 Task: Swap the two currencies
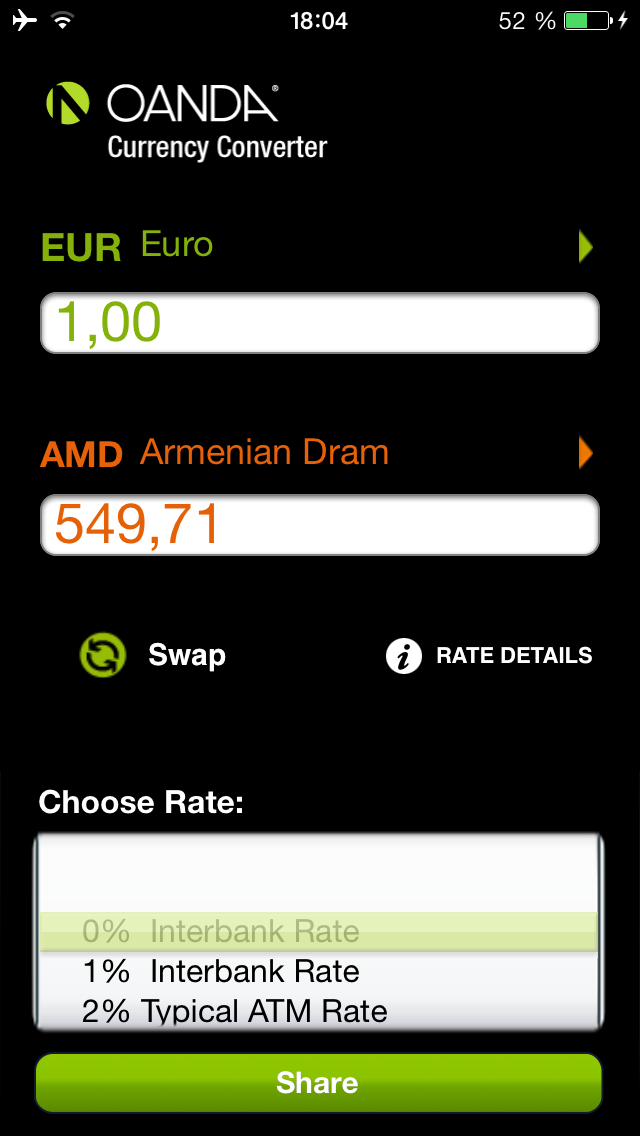point(153,656)
